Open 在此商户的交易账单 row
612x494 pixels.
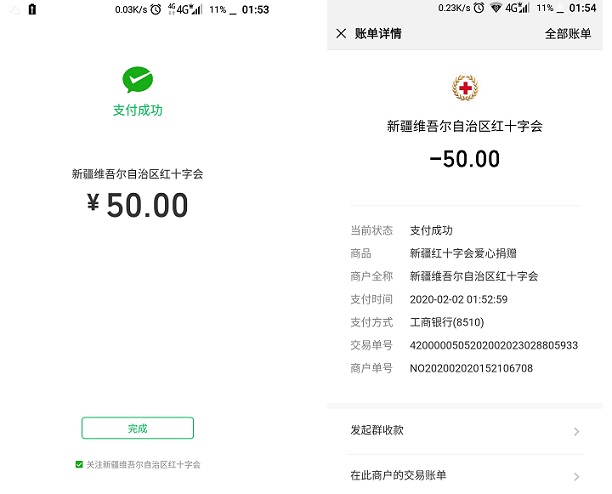465,476
